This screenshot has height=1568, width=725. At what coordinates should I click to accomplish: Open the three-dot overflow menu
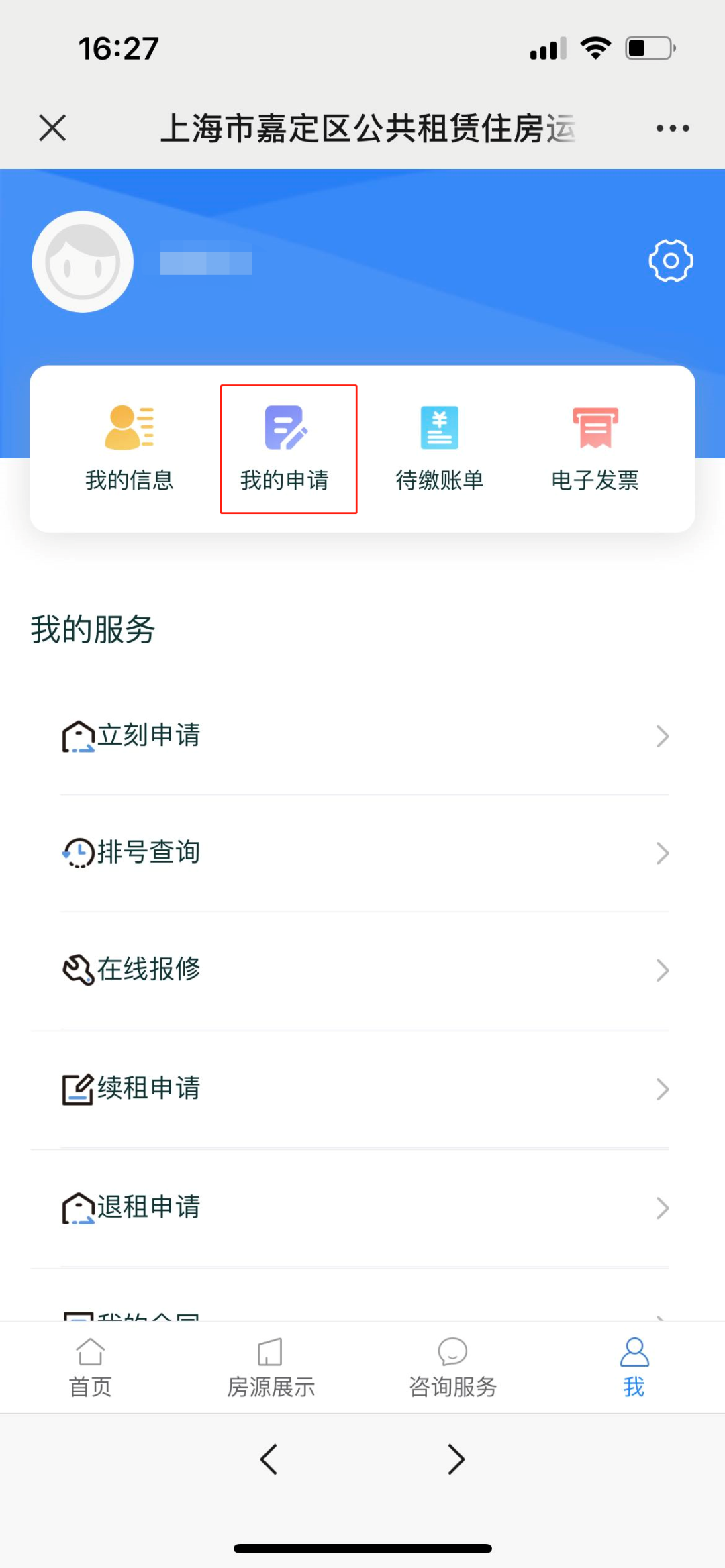(x=672, y=127)
